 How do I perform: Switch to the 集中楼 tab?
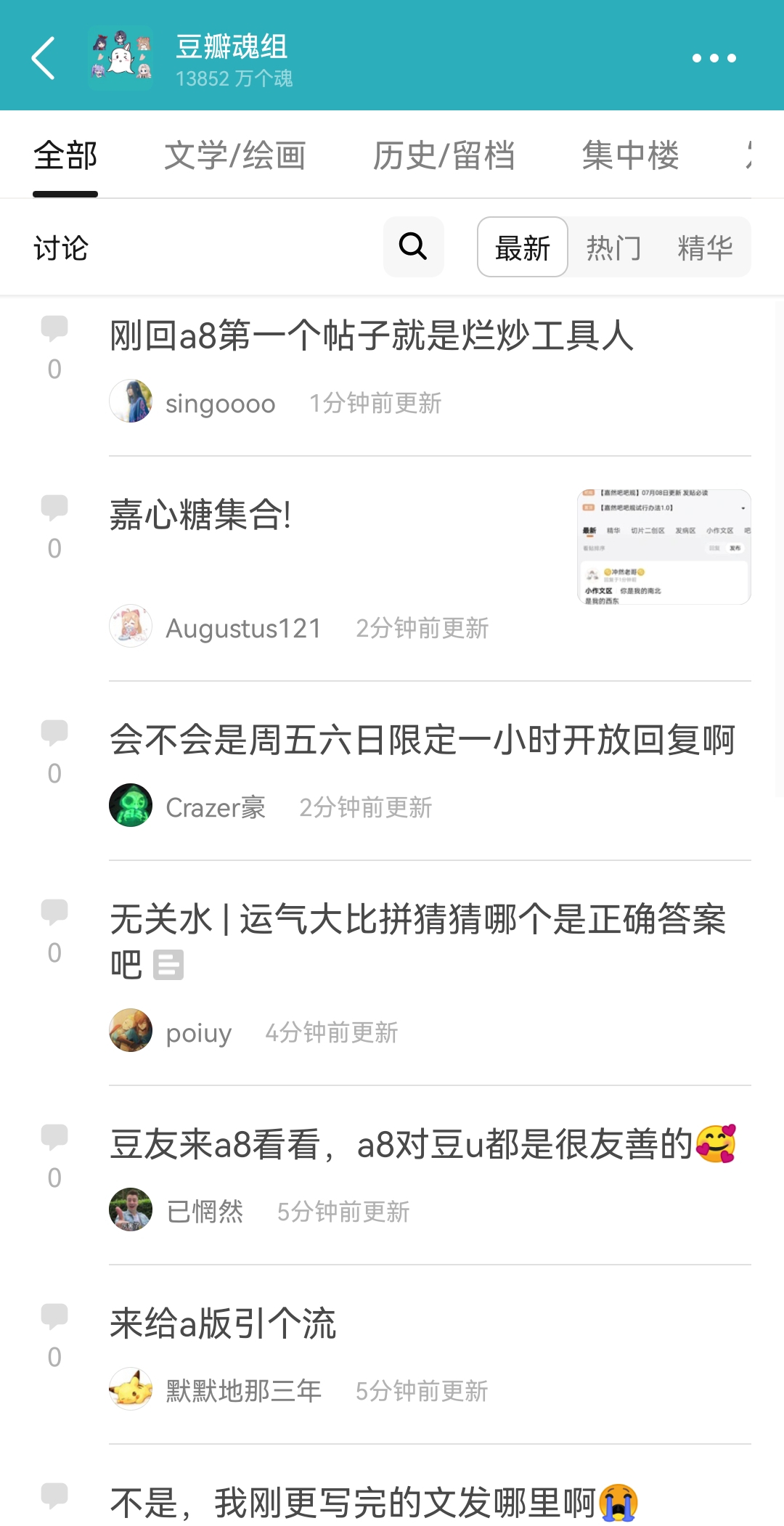630,156
